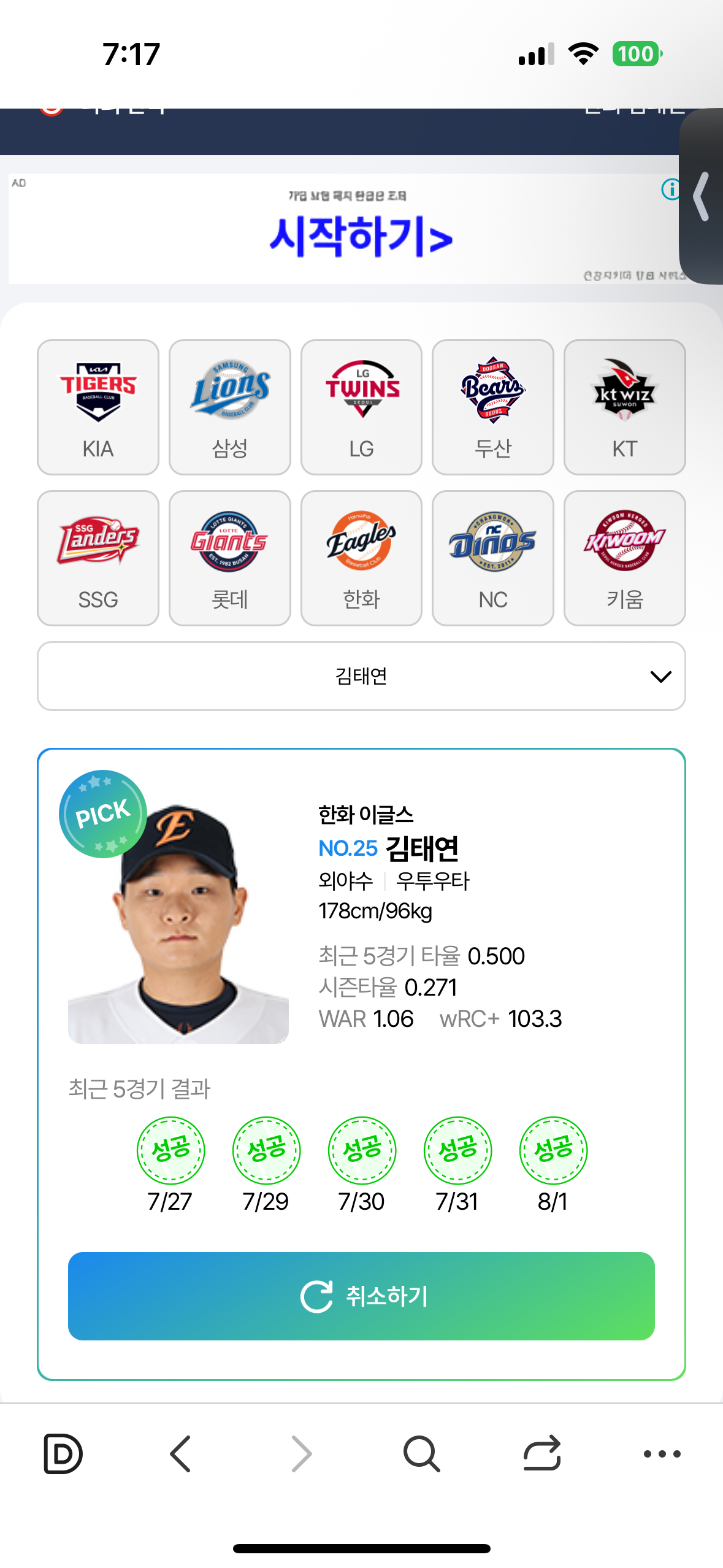Viewport: 723px width, 1568px height.
Task: Pick the 두산 Bears team
Action: pos(492,407)
